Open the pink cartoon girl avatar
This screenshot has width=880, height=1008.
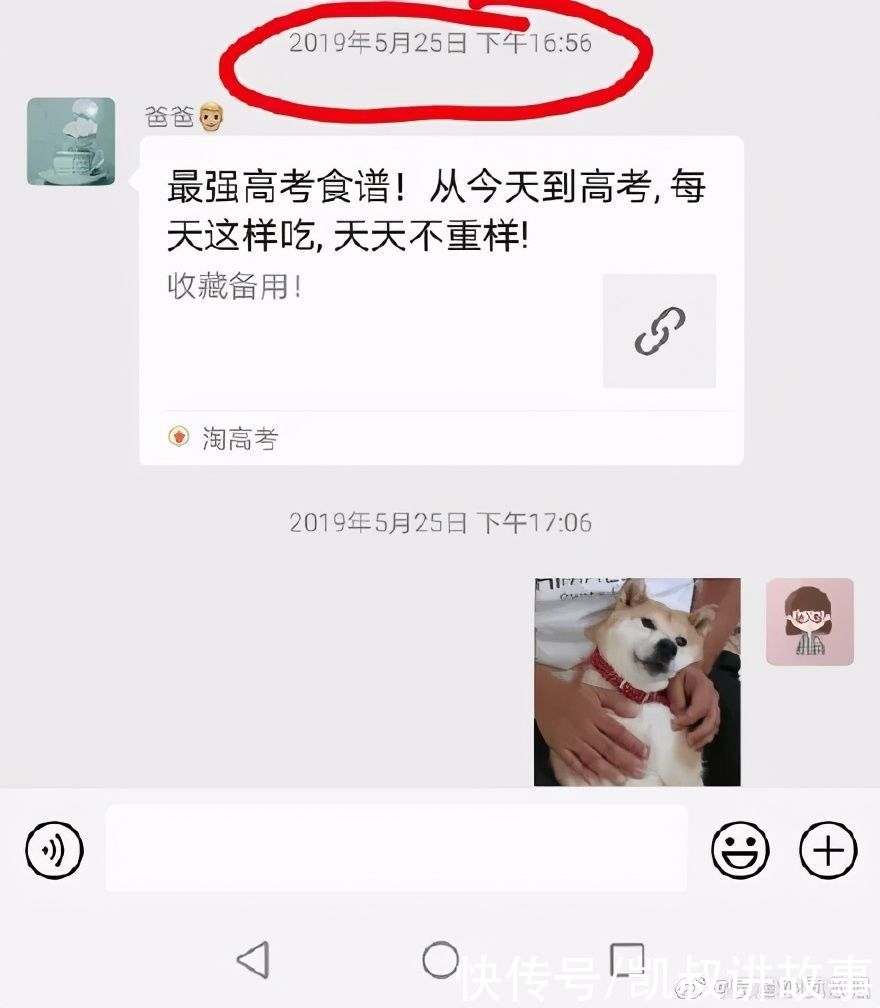pos(812,622)
